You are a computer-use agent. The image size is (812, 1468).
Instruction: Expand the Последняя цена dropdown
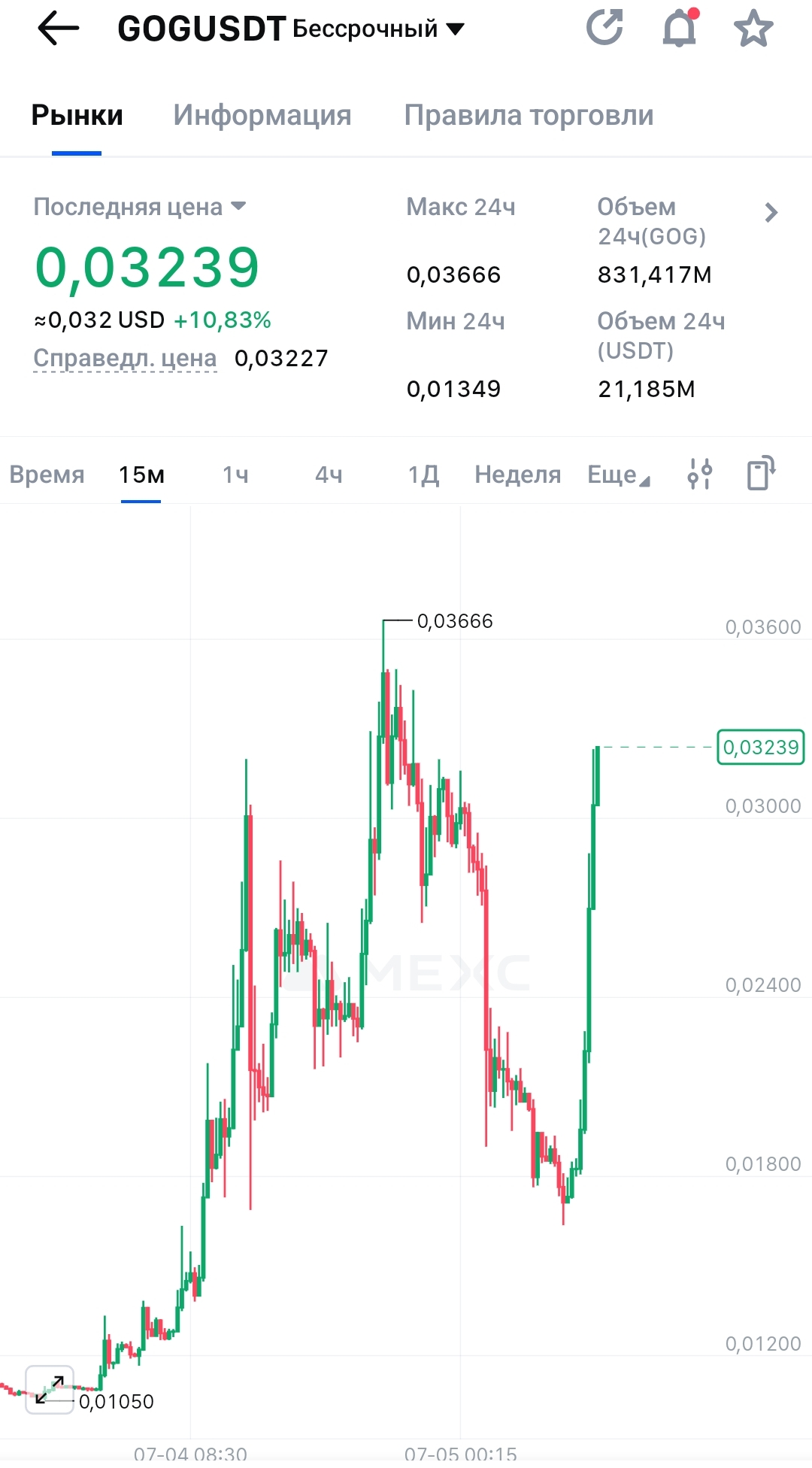(x=140, y=207)
